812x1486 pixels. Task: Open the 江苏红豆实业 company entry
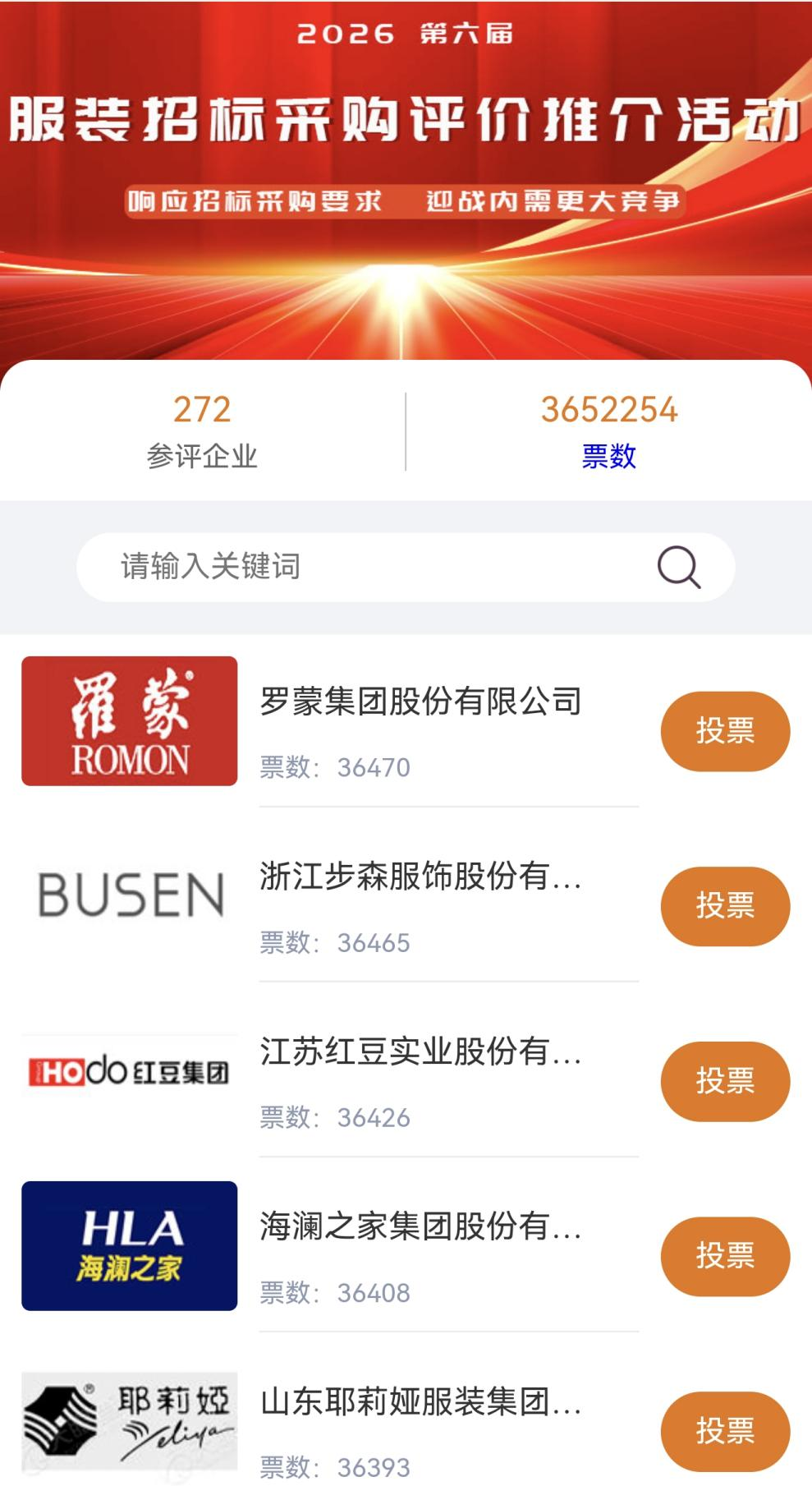pyautogui.click(x=420, y=1051)
